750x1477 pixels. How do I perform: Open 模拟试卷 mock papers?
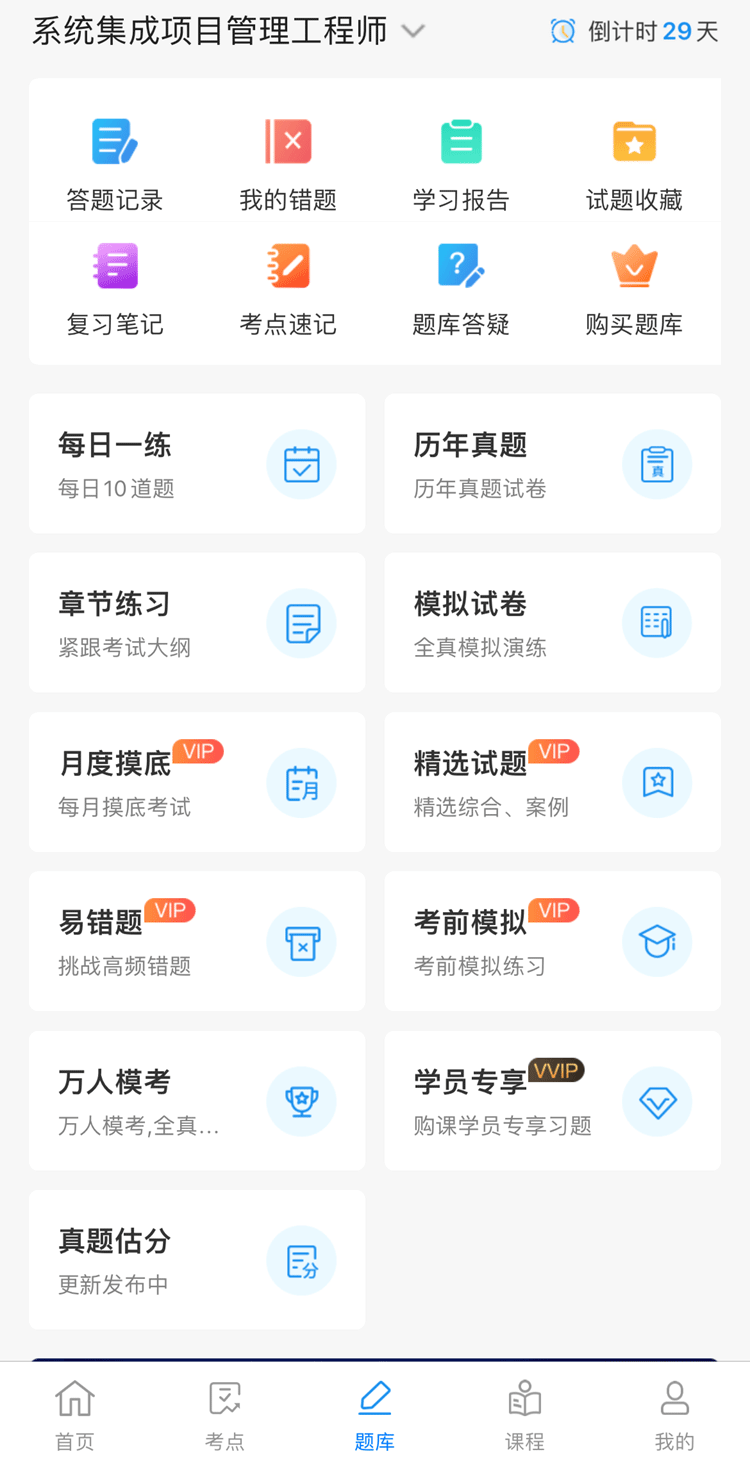(552, 622)
